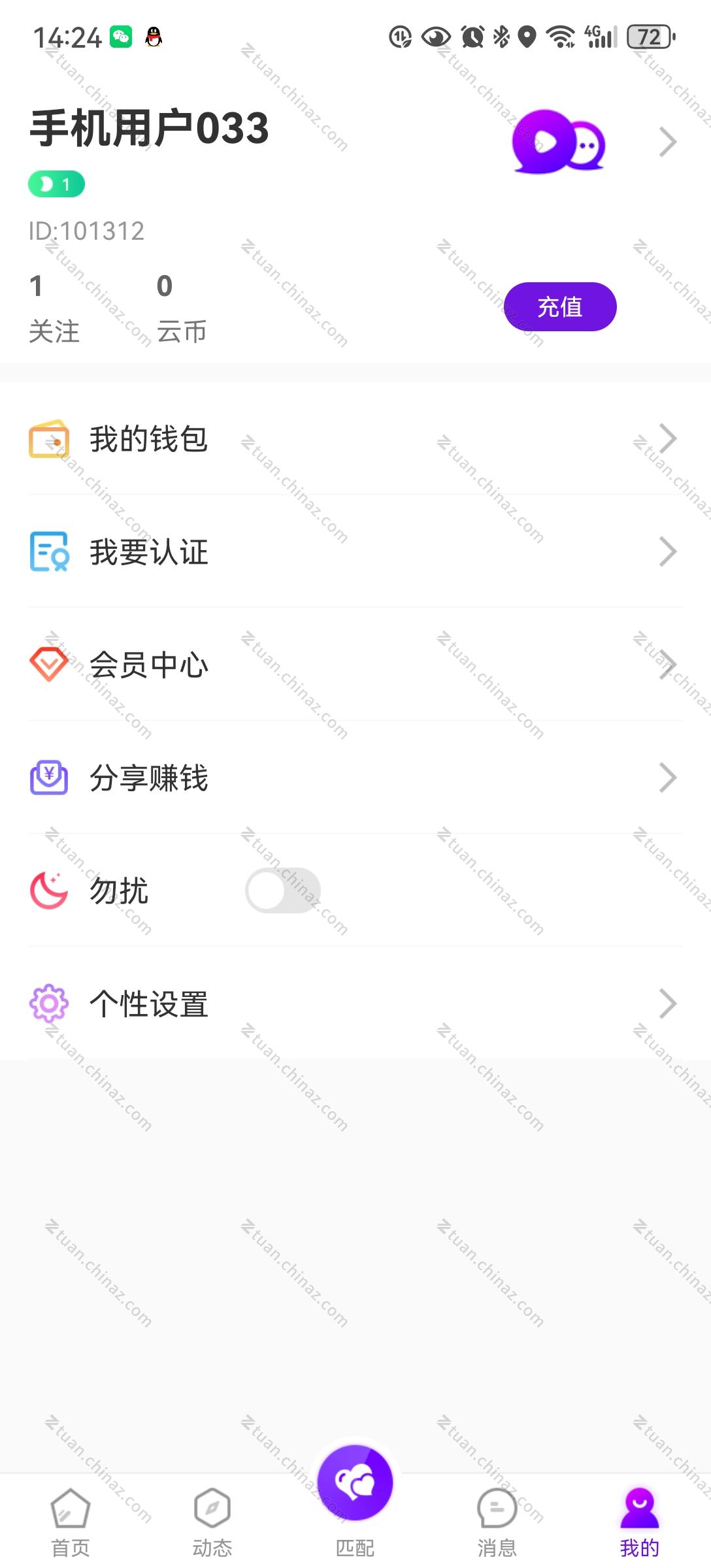The width and height of the screenshot is (711, 1568).
Task: Open profile details with top chevron
Action: click(667, 142)
